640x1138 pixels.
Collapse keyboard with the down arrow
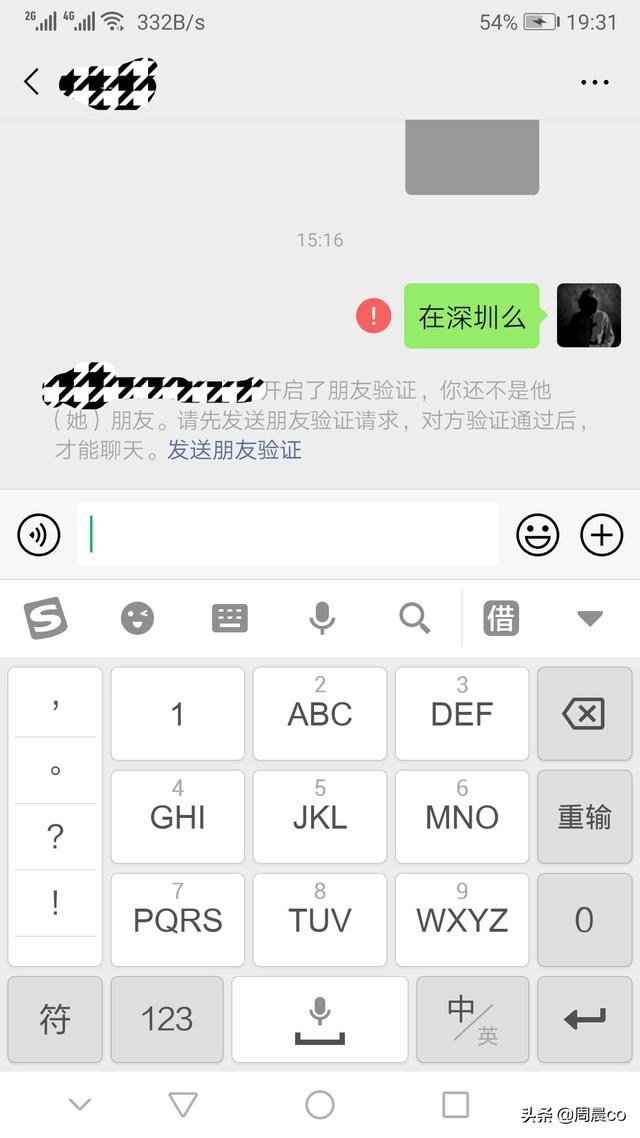(x=590, y=619)
